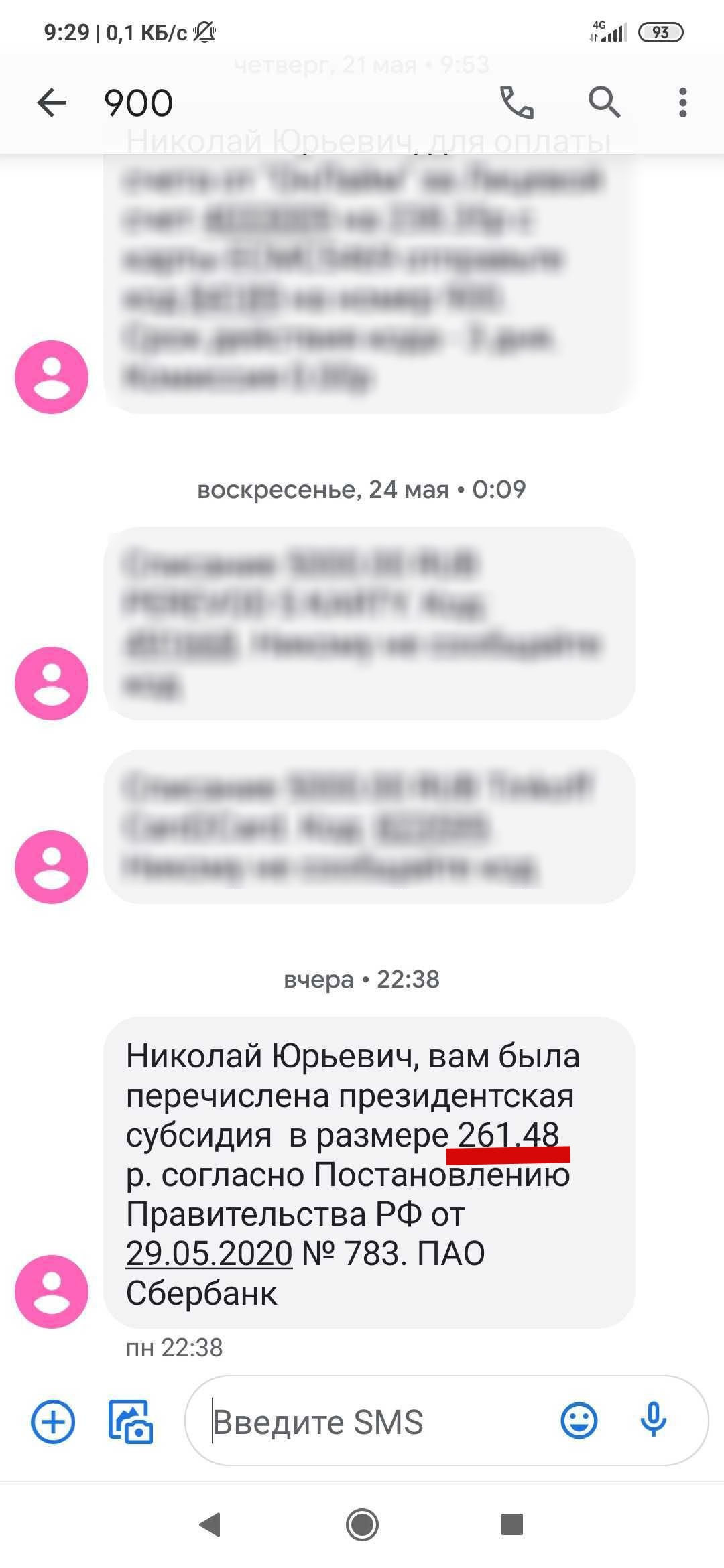Go back from the 900 conversation
Viewport: 724px width, 1568px height.
tap(52, 103)
